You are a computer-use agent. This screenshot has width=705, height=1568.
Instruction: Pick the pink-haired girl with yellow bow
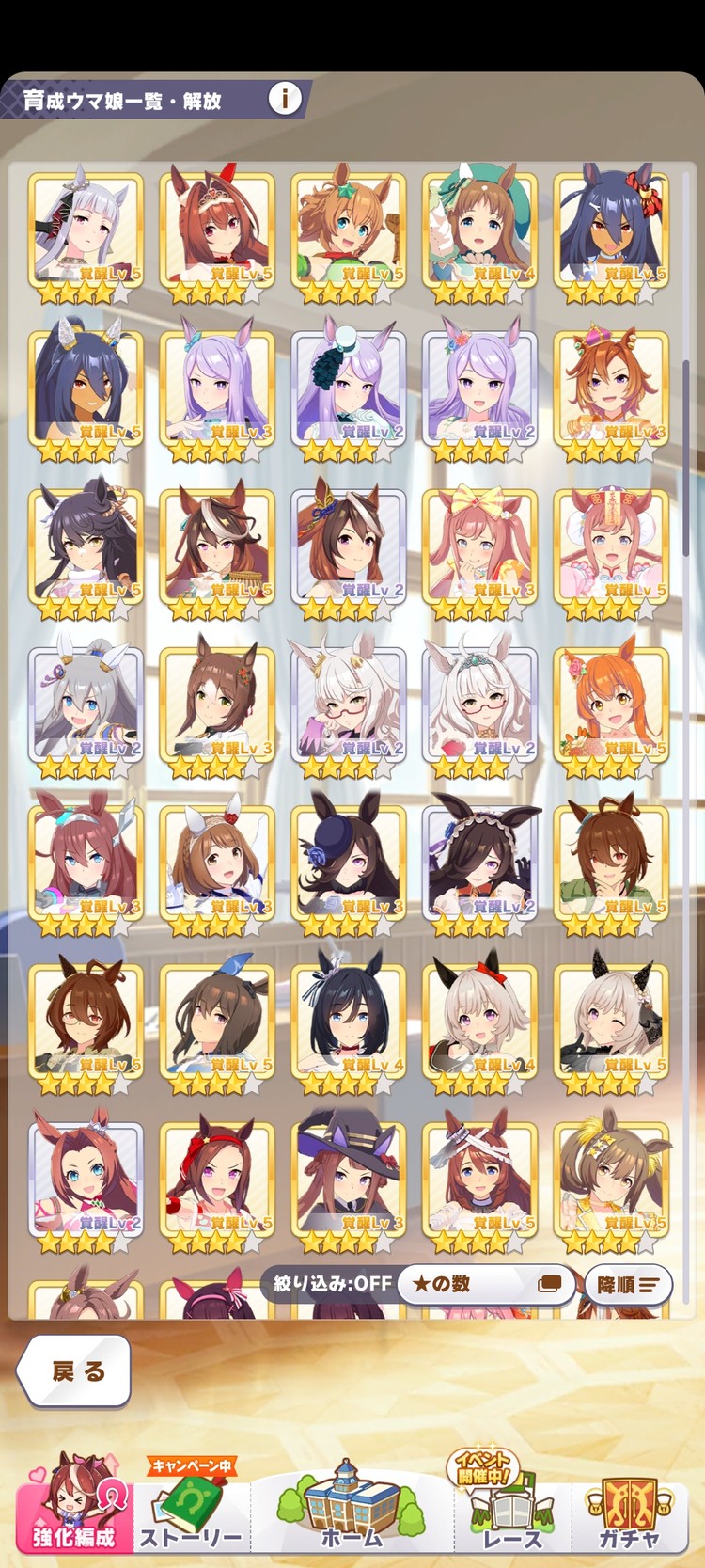pyautogui.click(x=479, y=546)
